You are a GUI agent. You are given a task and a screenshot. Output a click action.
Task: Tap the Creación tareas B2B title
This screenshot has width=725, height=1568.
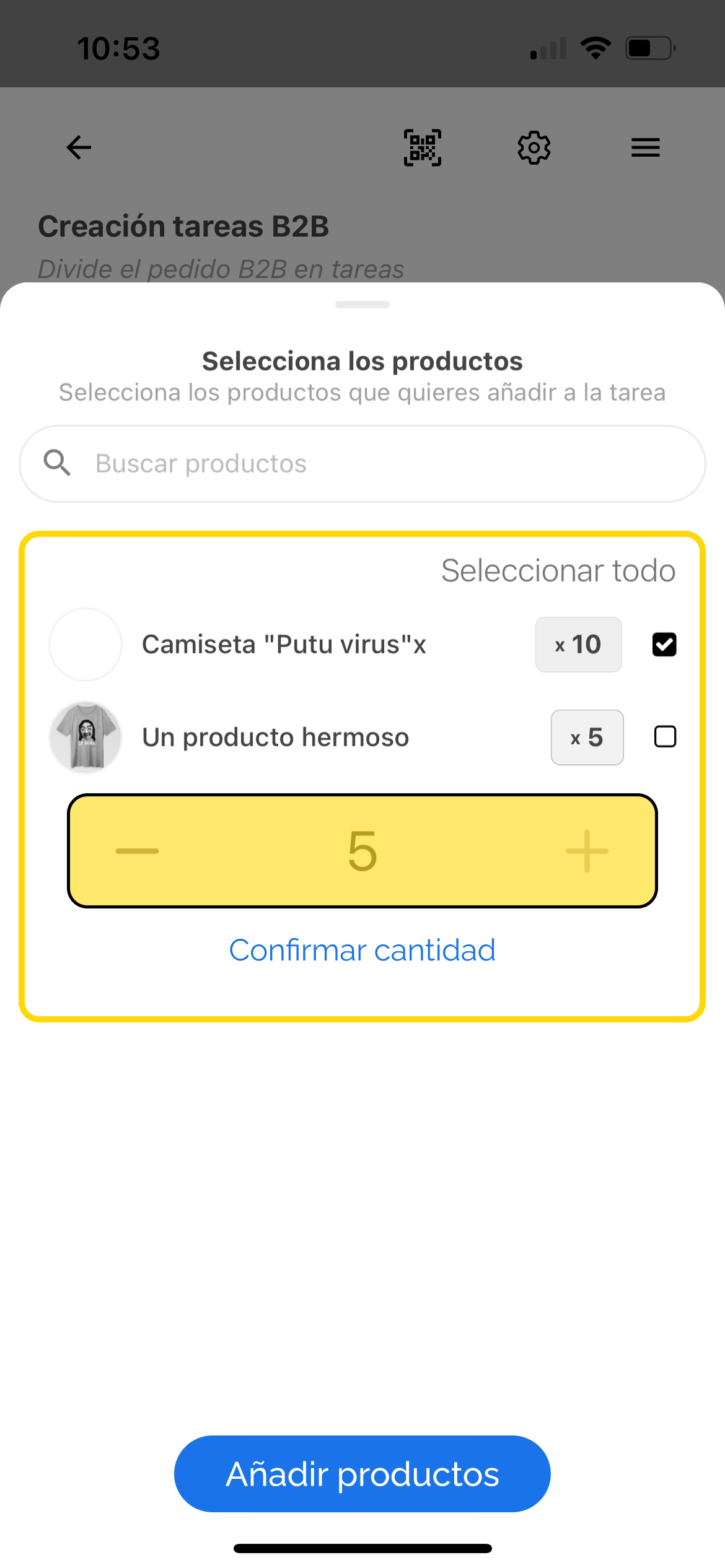pyautogui.click(x=184, y=225)
